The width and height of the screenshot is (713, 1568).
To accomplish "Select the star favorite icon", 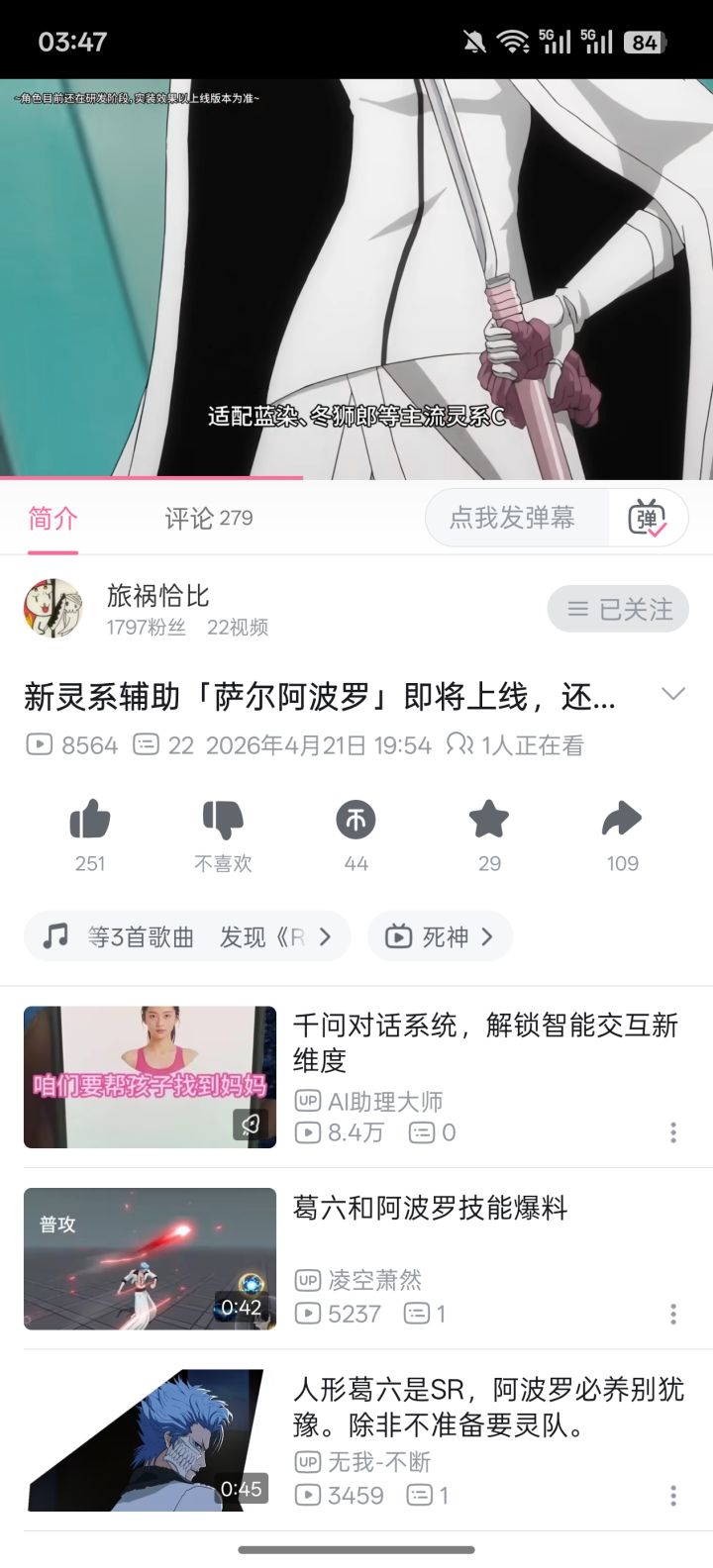I will (x=488, y=820).
